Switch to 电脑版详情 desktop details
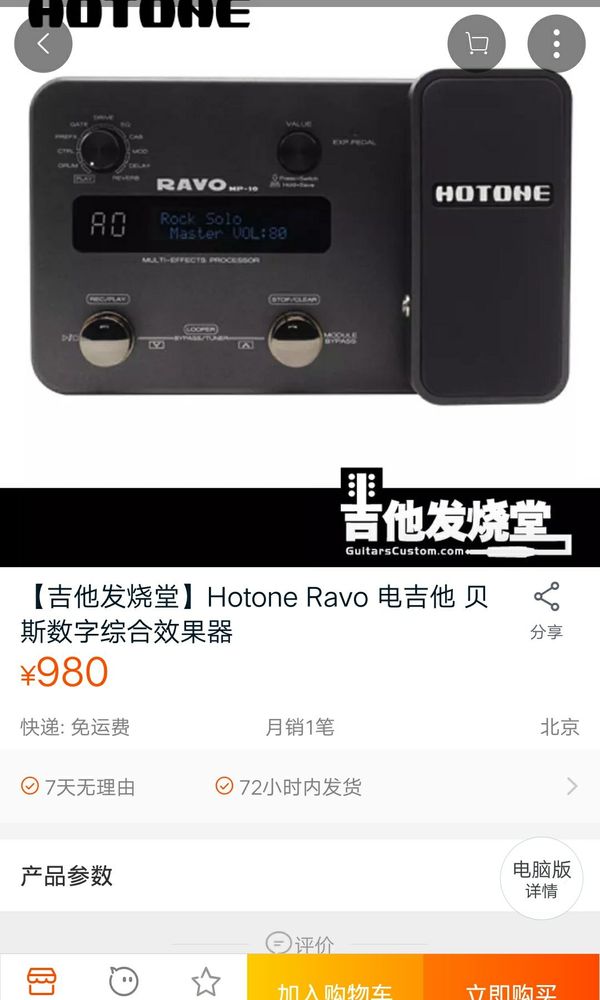Image resolution: width=600 pixels, height=1000 pixels. (x=541, y=879)
